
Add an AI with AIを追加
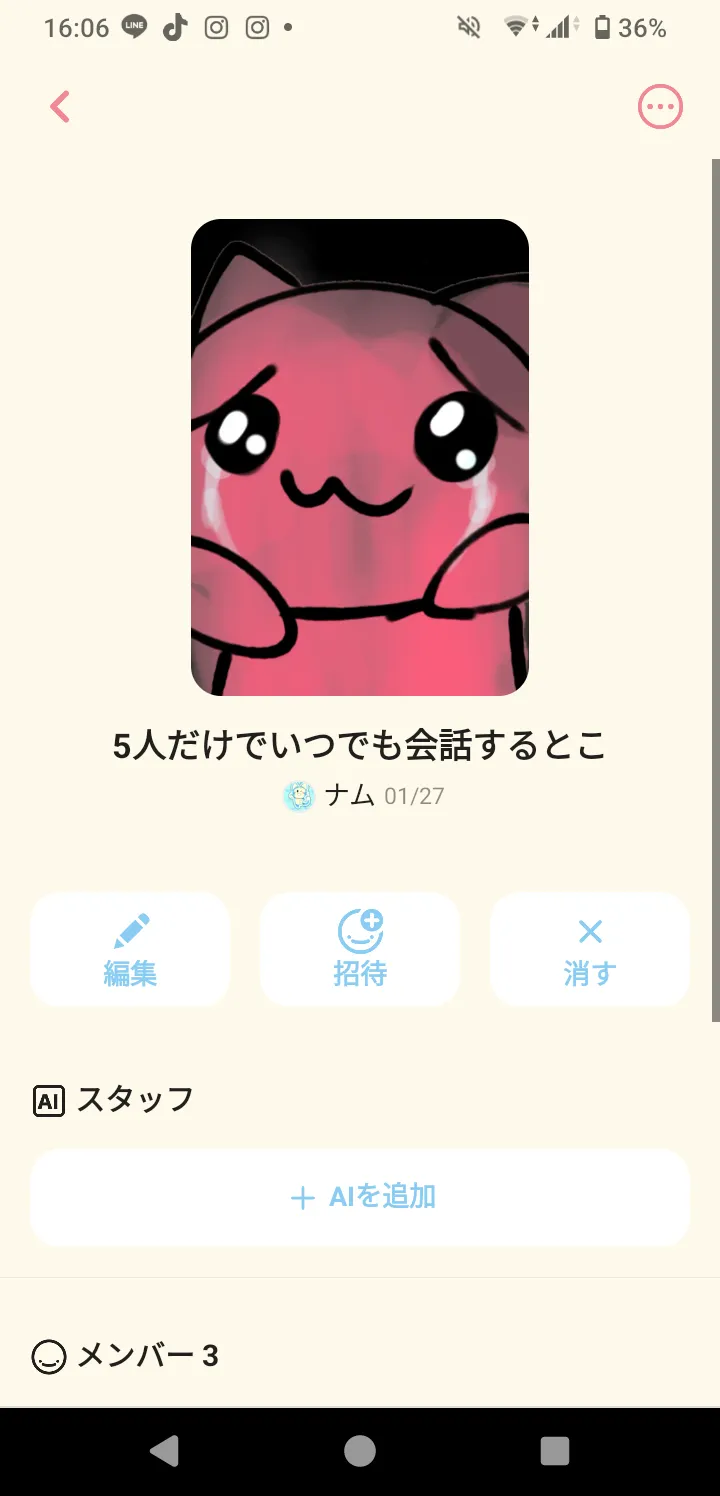pyautogui.click(x=360, y=1197)
